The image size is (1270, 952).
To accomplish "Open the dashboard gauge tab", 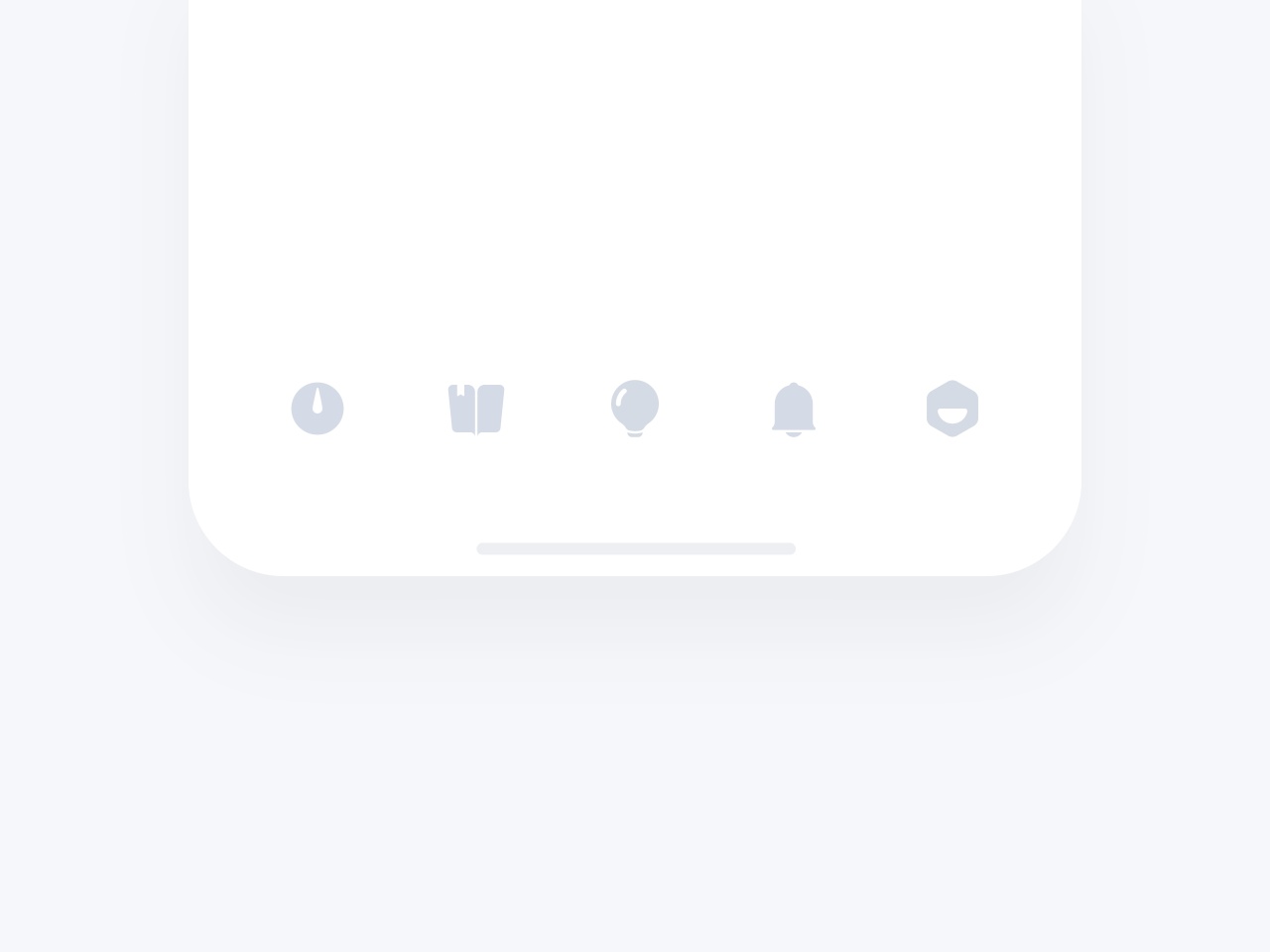I will pyautogui.click(x=317, y=409).
